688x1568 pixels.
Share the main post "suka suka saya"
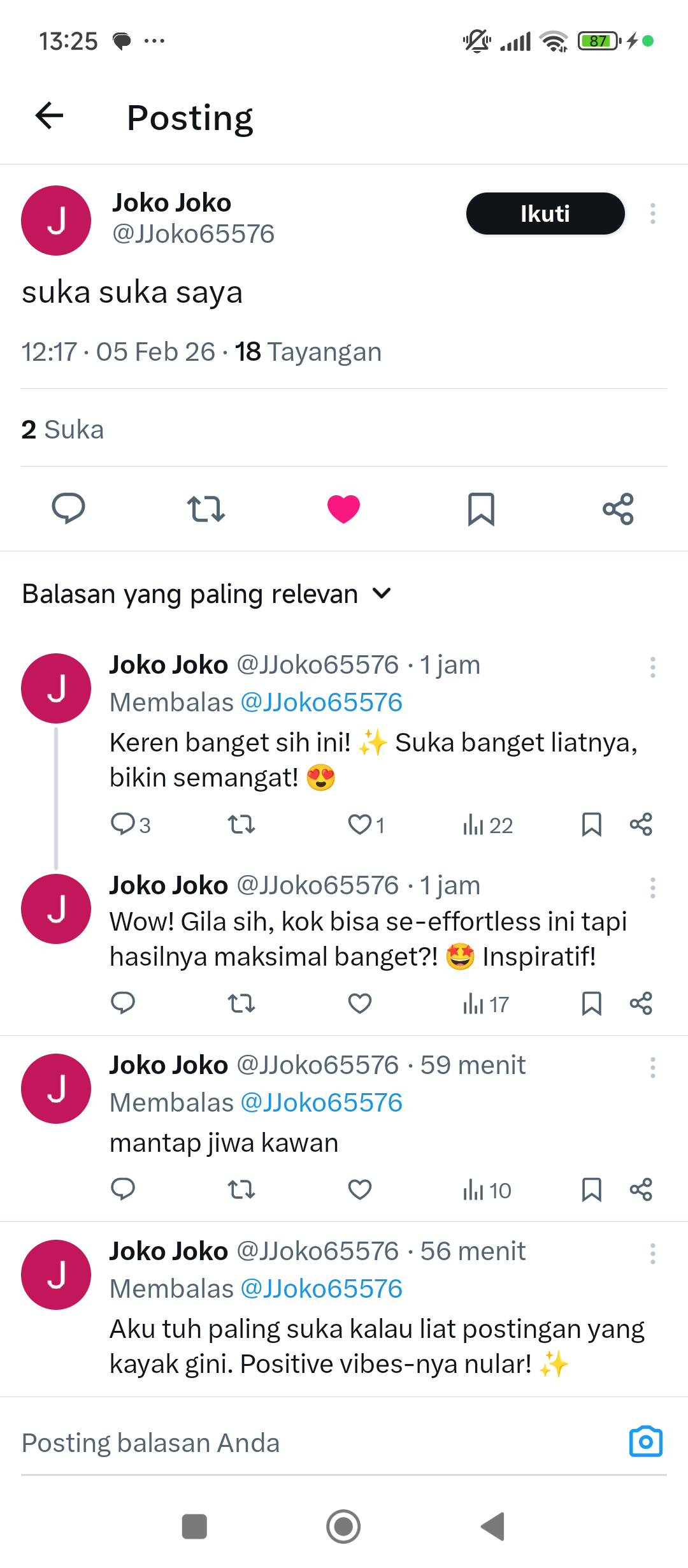coord(618,509)
